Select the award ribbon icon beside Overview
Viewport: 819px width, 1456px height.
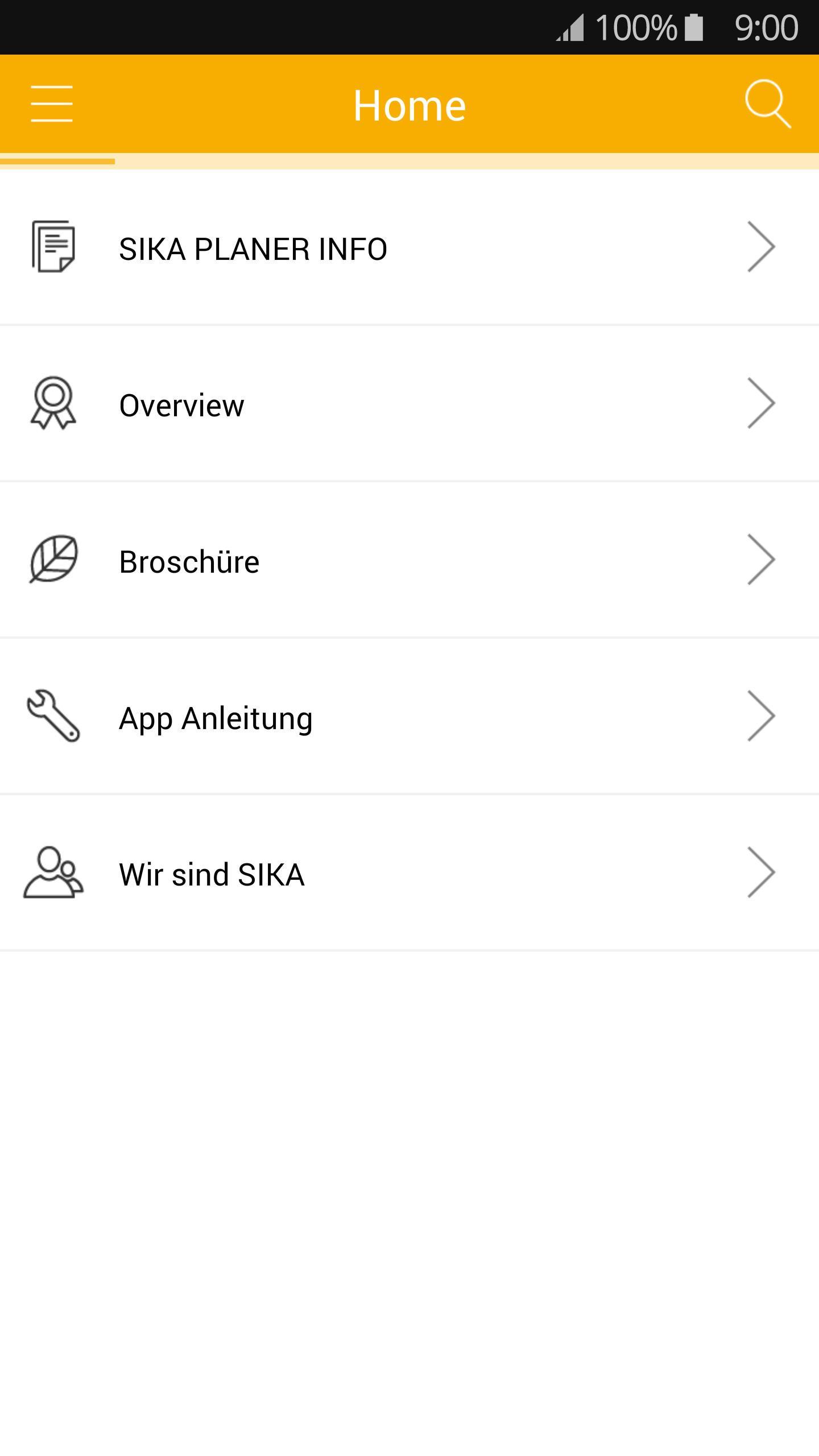(53, 404)
